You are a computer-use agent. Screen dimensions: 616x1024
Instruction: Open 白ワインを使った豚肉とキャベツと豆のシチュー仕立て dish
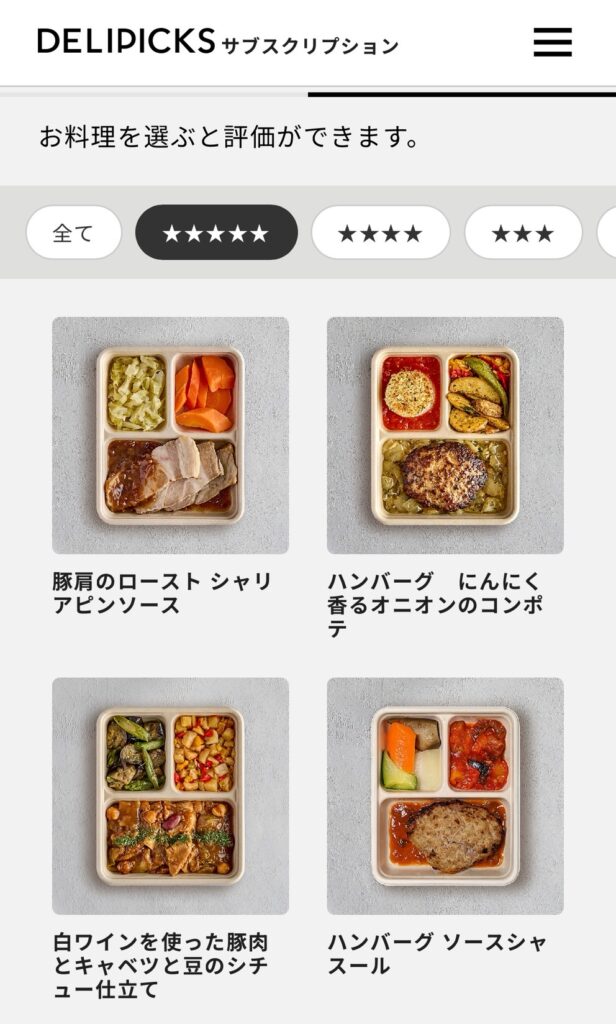tap(170, 796)
